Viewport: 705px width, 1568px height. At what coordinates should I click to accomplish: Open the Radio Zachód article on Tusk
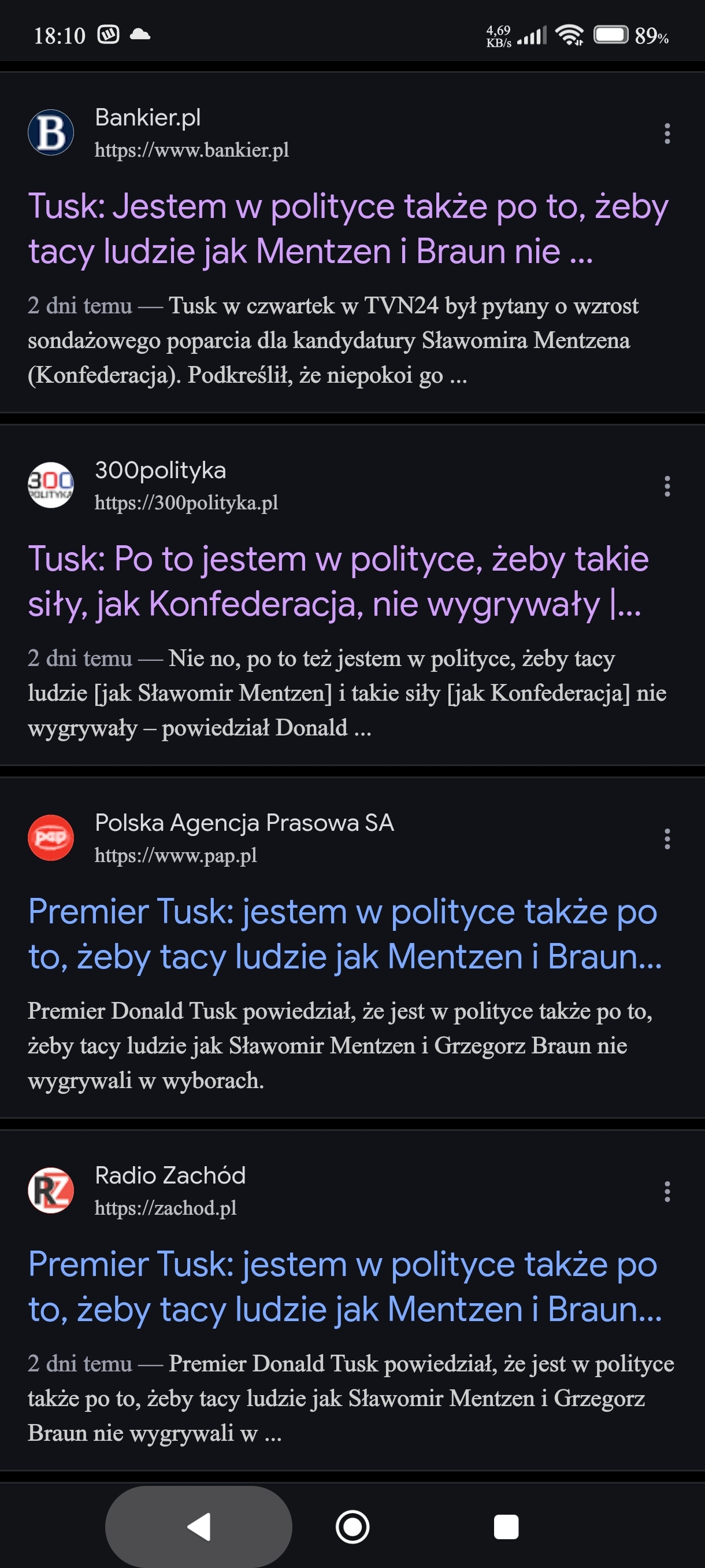coord(344,1286)
